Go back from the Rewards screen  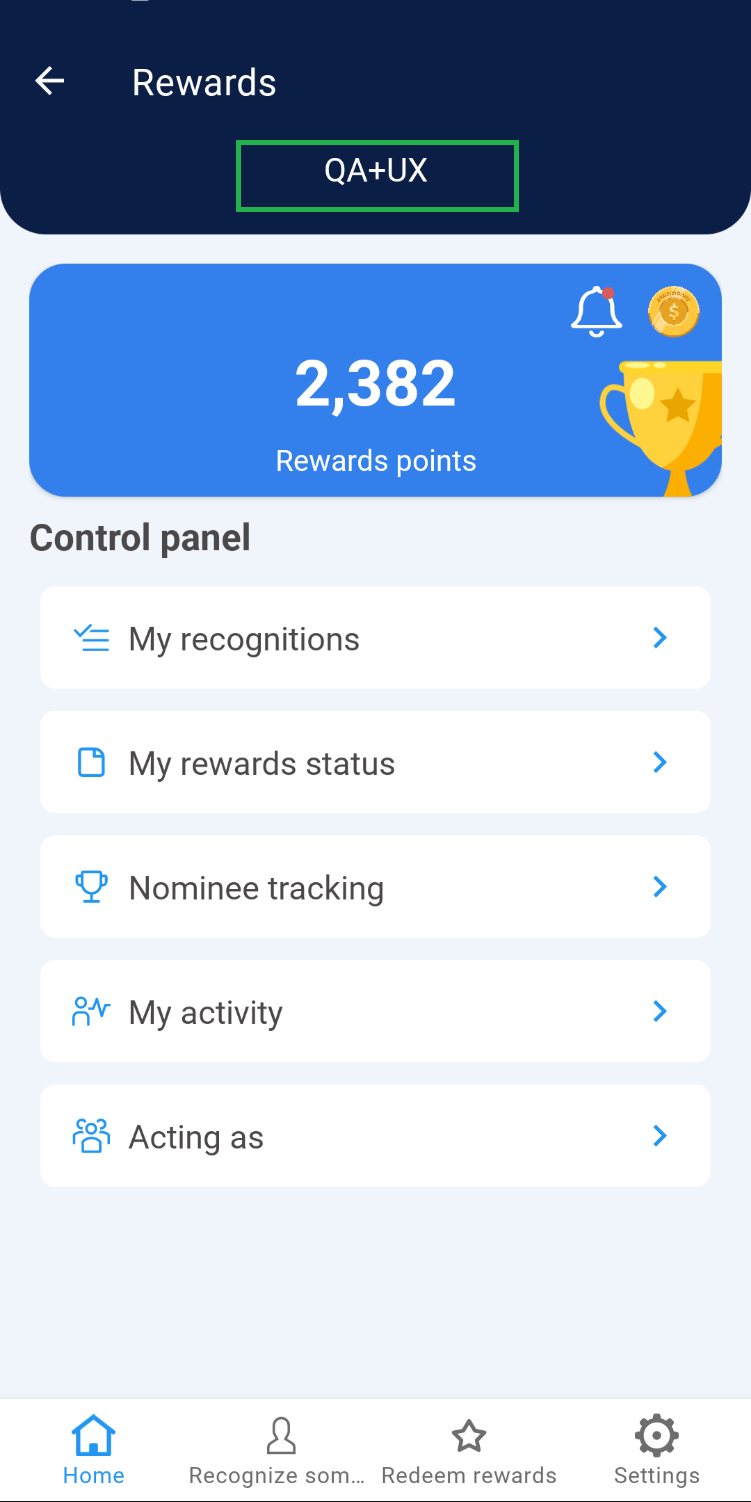[x=49, y=82]
